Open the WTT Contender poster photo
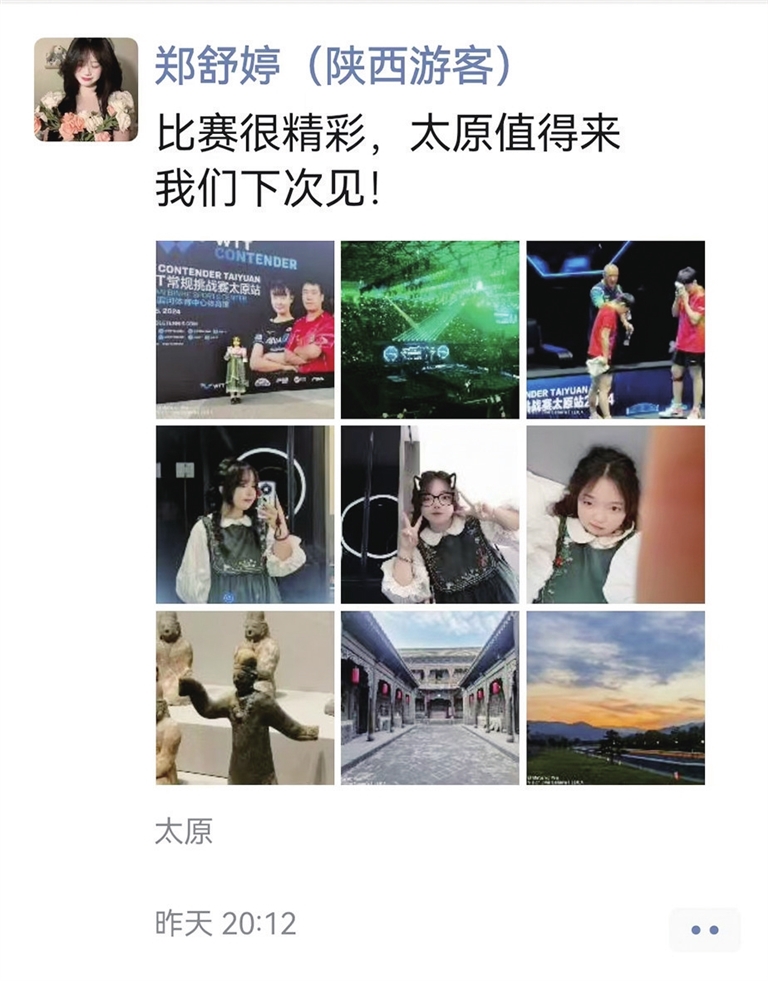The image size is (768, 981). [245, 329]
